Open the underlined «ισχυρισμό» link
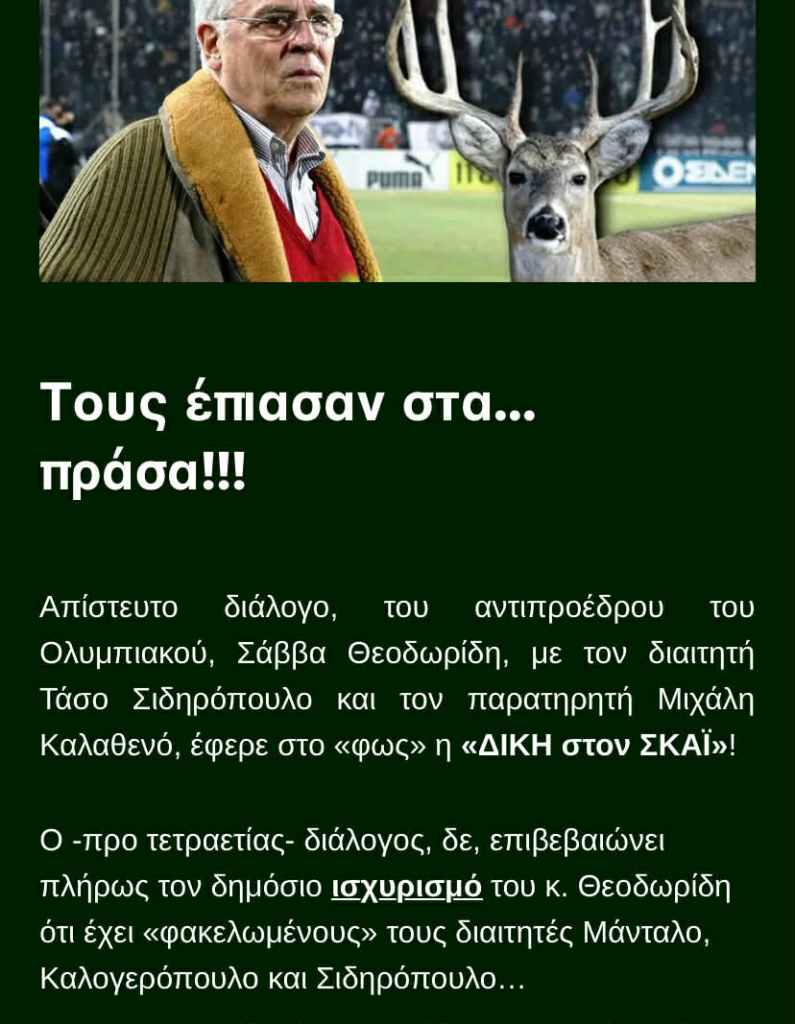 point(406,887)
